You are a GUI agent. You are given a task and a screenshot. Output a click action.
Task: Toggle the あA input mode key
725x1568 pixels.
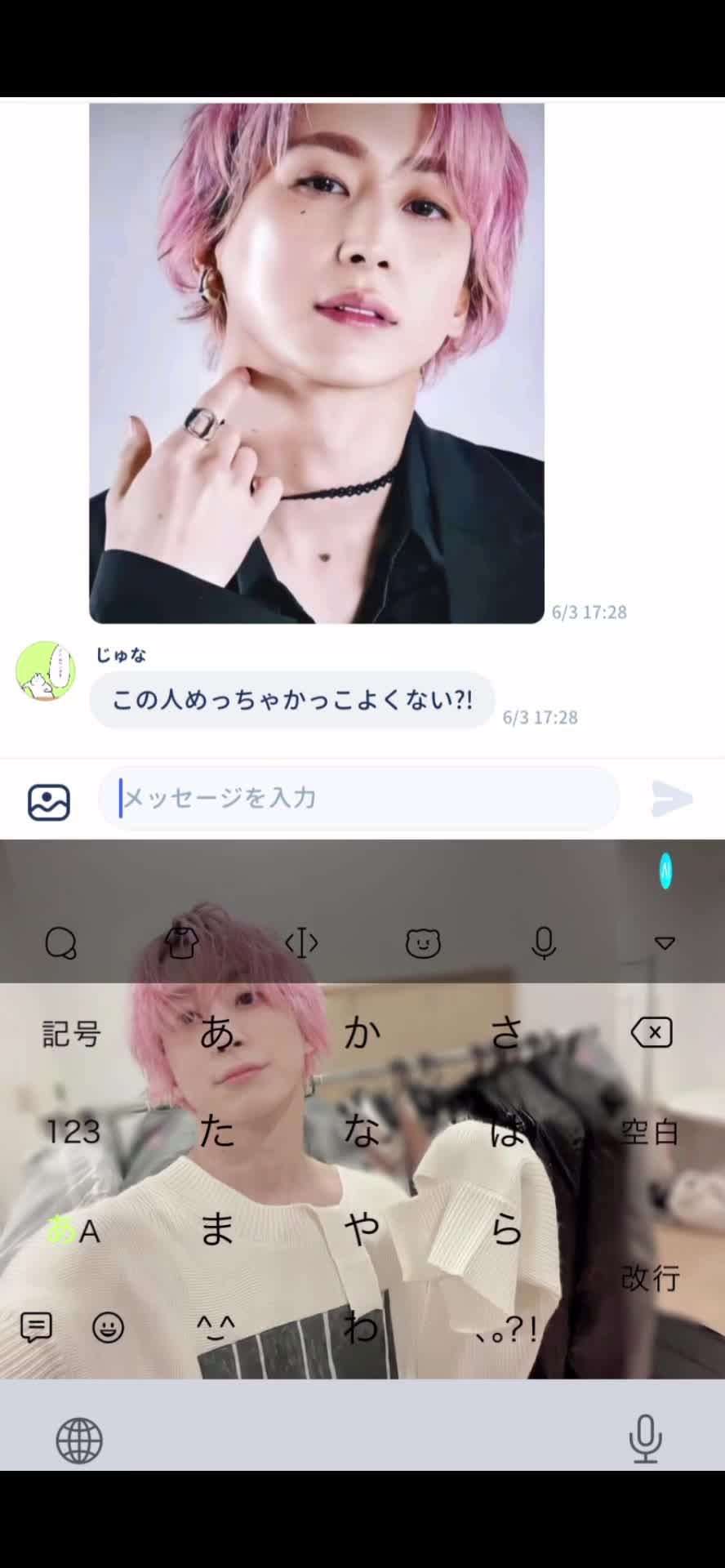pos(73,1230)
